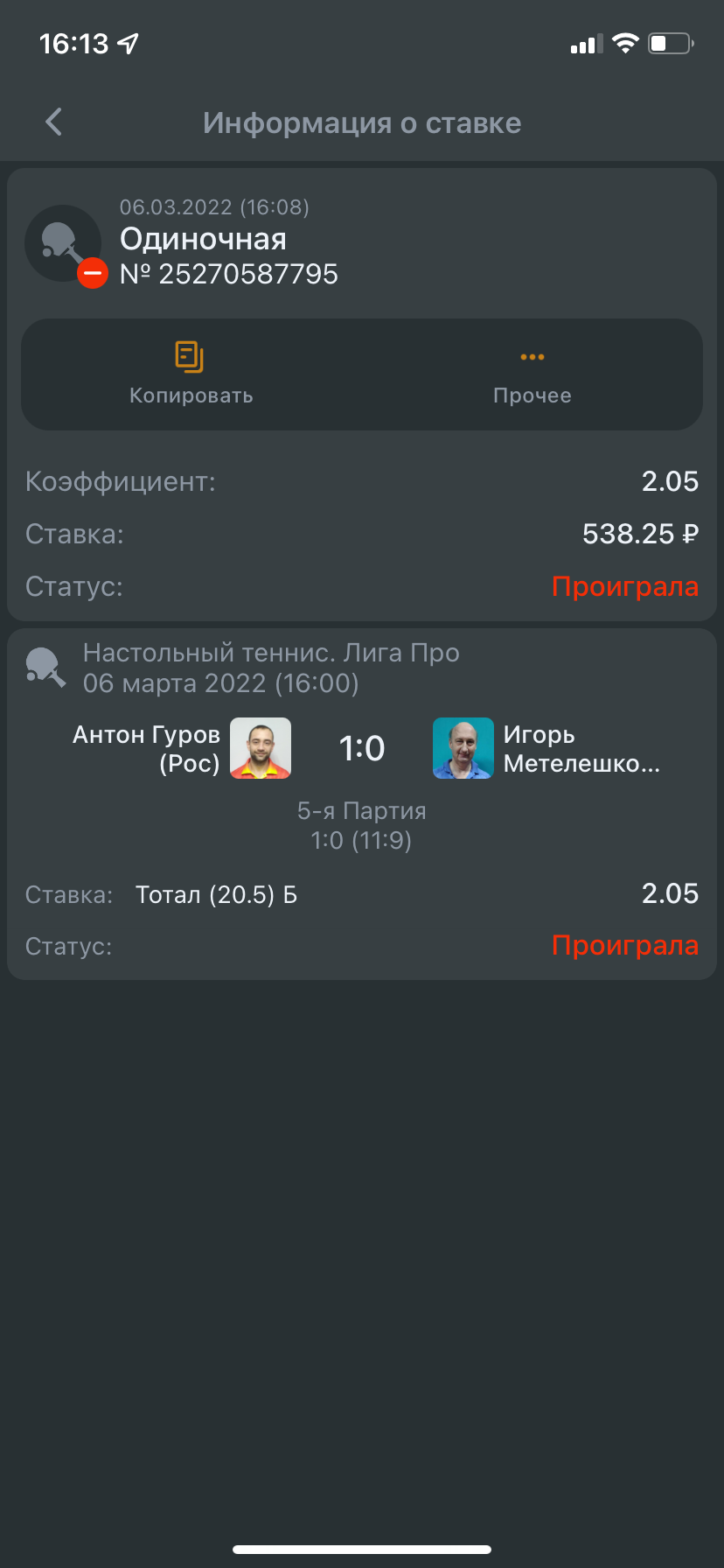Go back from the bet information screen

pyautogui.click(x=54, y=122)
